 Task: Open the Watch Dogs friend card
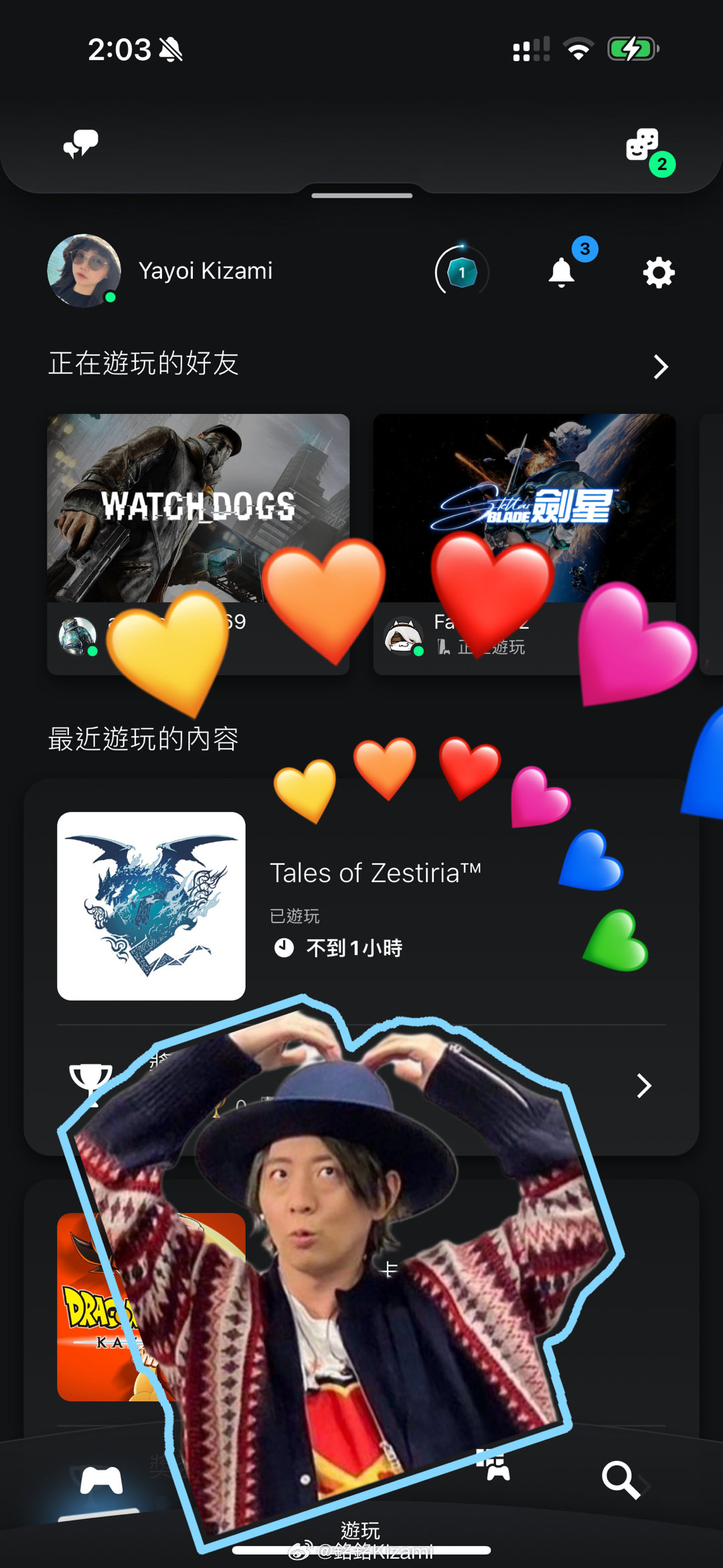coord(197,508)
